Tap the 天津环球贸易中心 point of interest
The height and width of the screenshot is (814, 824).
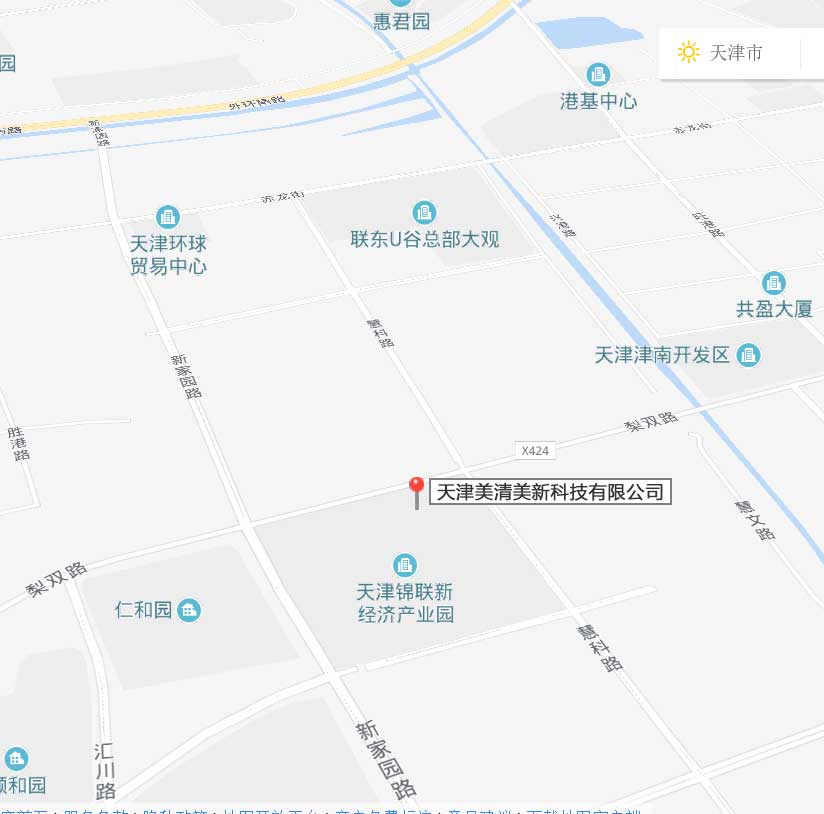(168, 217)
